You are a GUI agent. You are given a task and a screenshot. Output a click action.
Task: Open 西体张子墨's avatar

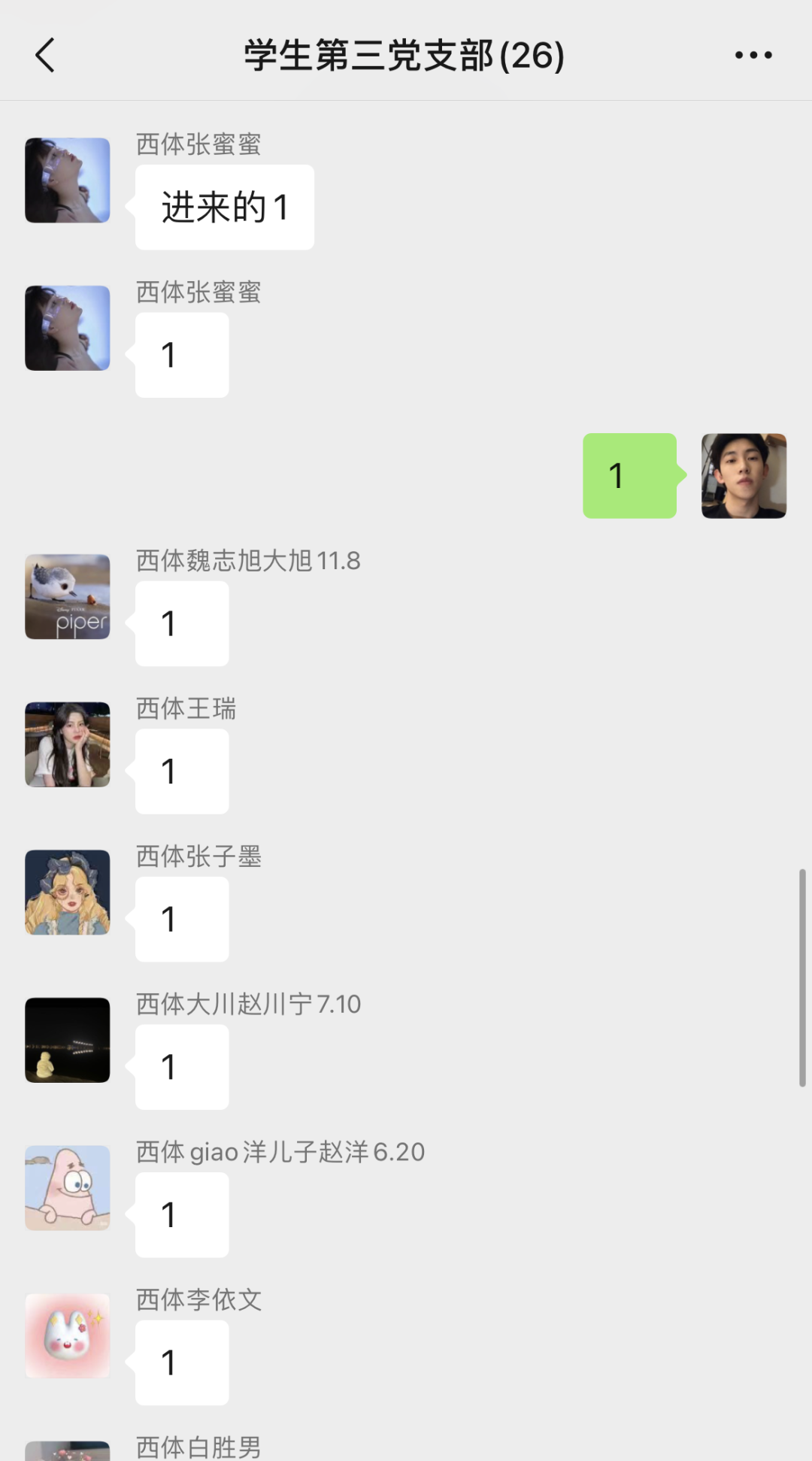68,893
